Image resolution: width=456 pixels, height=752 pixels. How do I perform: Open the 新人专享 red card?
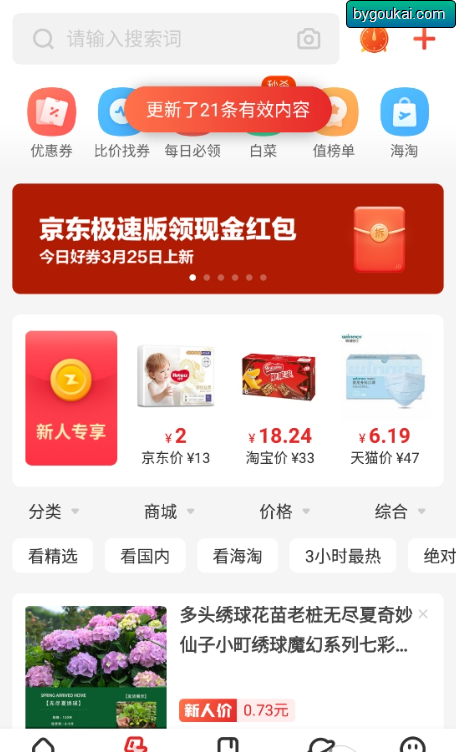tap(71, 398)
